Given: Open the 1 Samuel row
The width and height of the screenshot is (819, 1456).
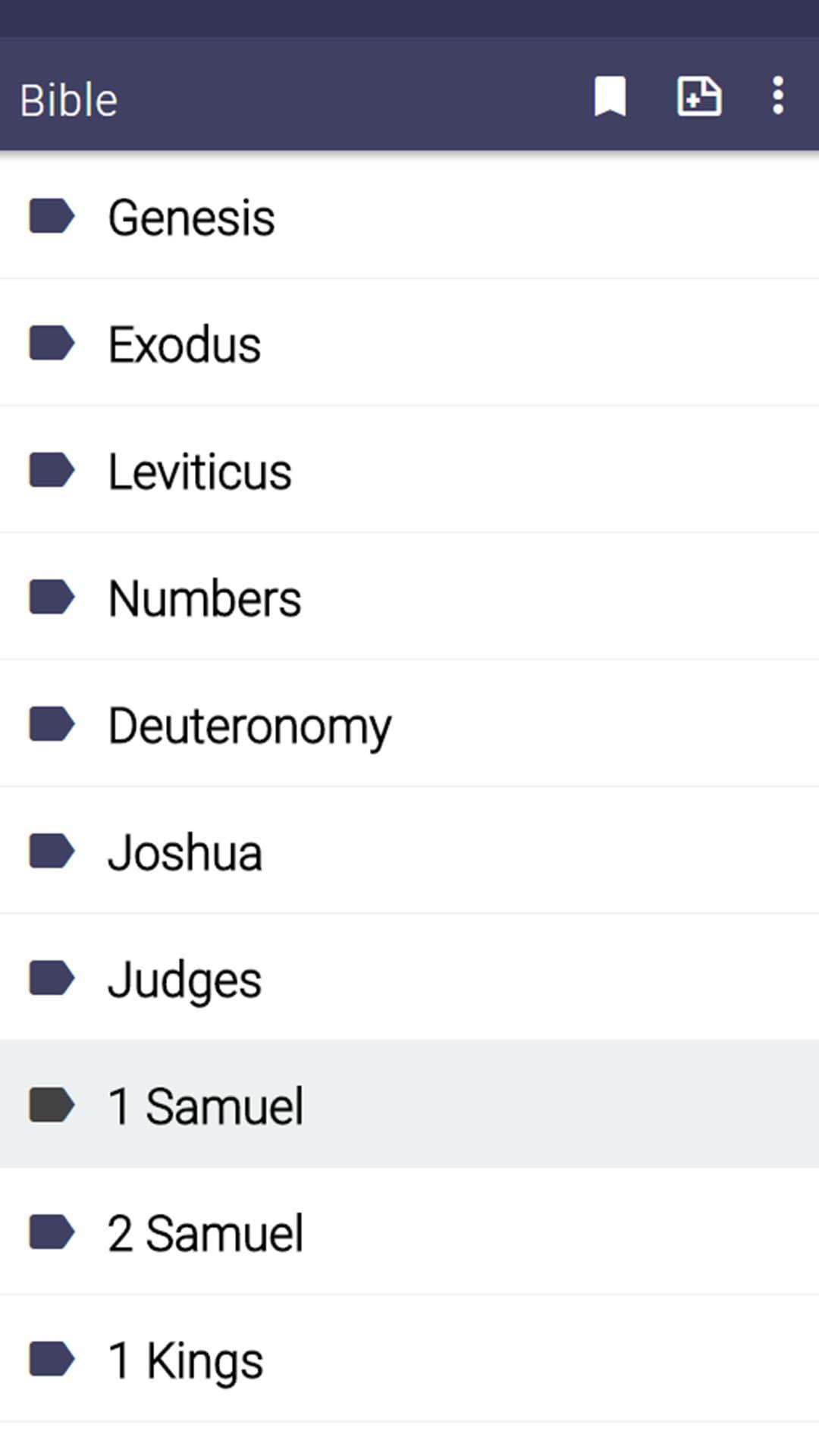Looking at the screenshot, I should (x=409, y=1105).
